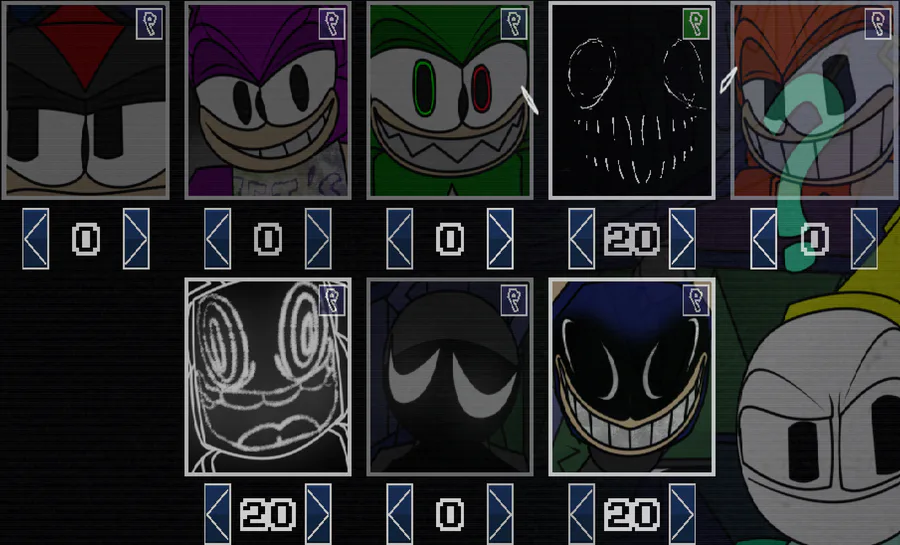Decrease the shadow silhouette character's level
Screen dimensions: 900x545
point(400,513)
